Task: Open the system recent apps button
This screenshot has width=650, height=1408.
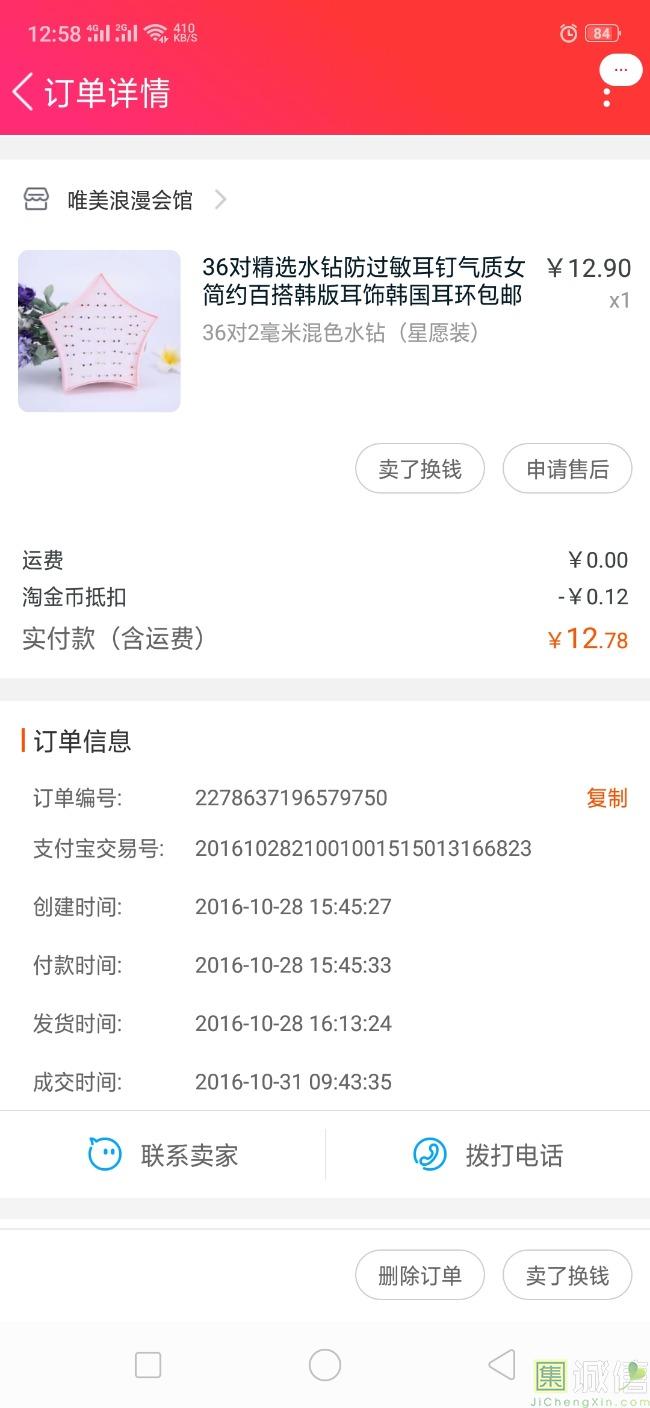Action: [148, 1365]
